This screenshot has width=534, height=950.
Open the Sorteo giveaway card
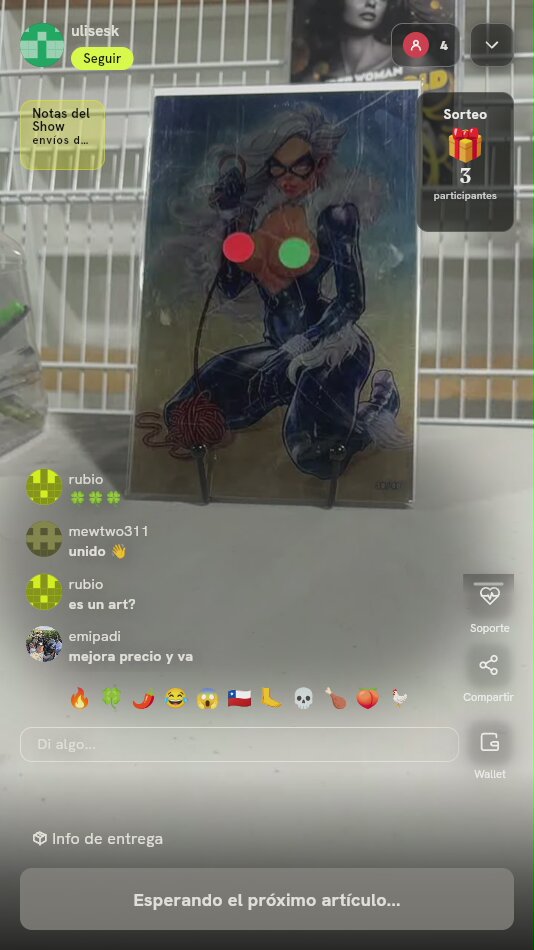(465, 162)
